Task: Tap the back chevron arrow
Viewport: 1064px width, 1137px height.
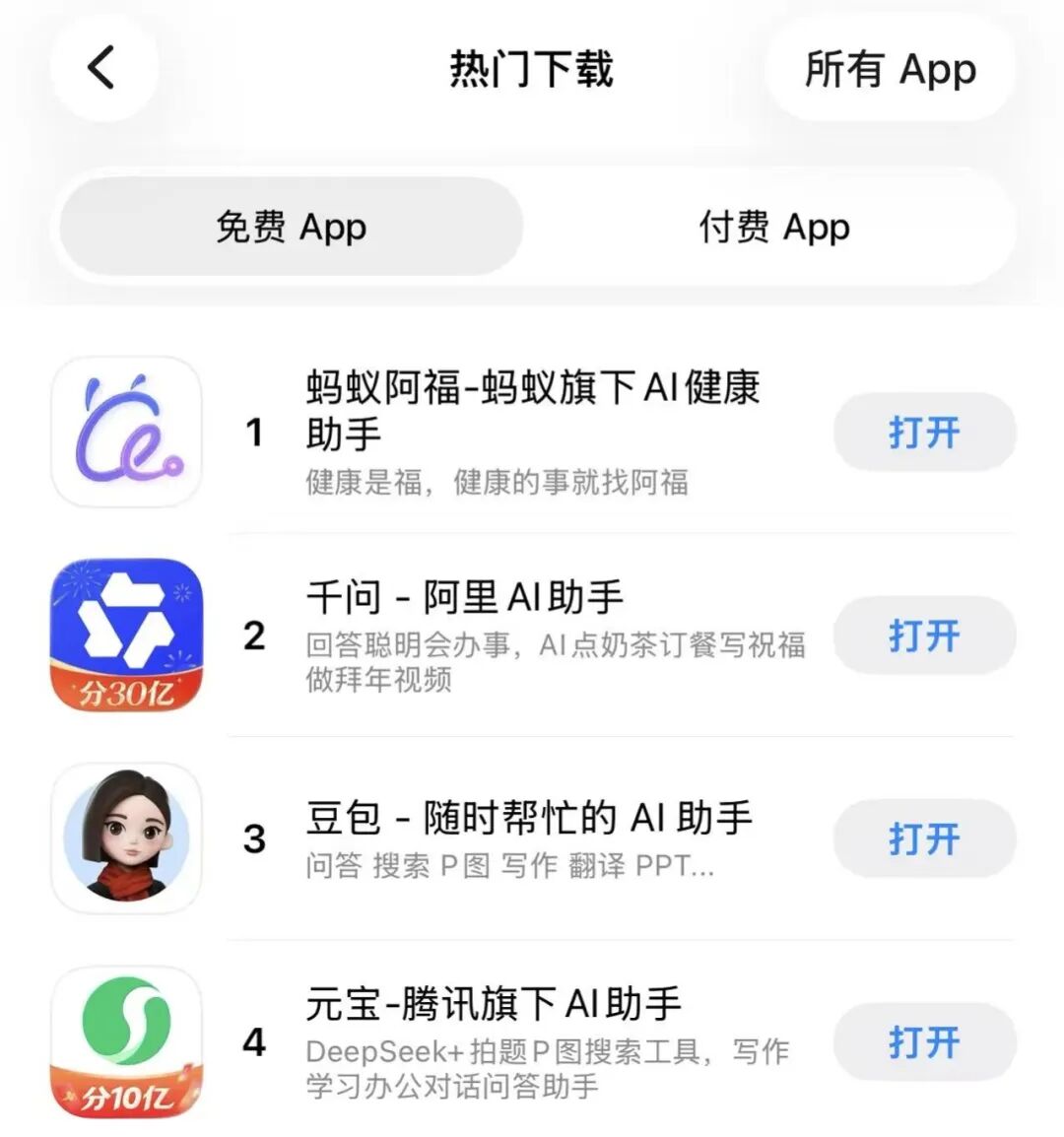Action: click(103, 67)
